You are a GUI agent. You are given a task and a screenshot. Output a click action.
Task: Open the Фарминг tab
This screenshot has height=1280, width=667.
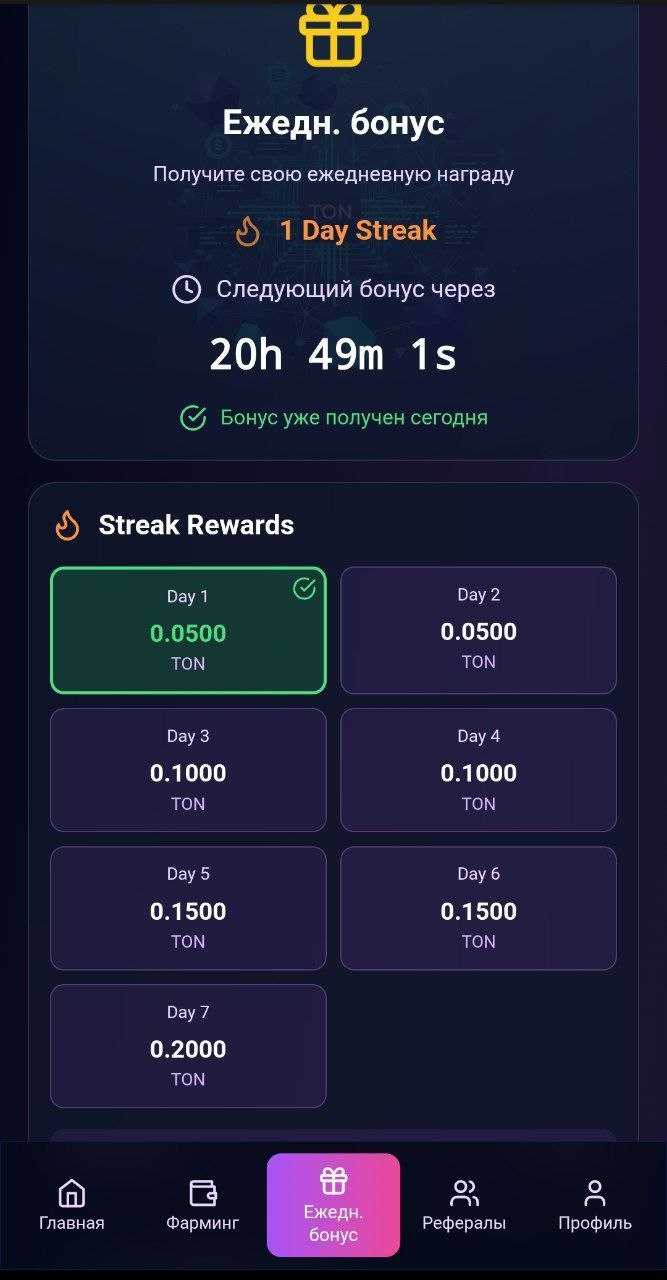(x=202, y=1204)
